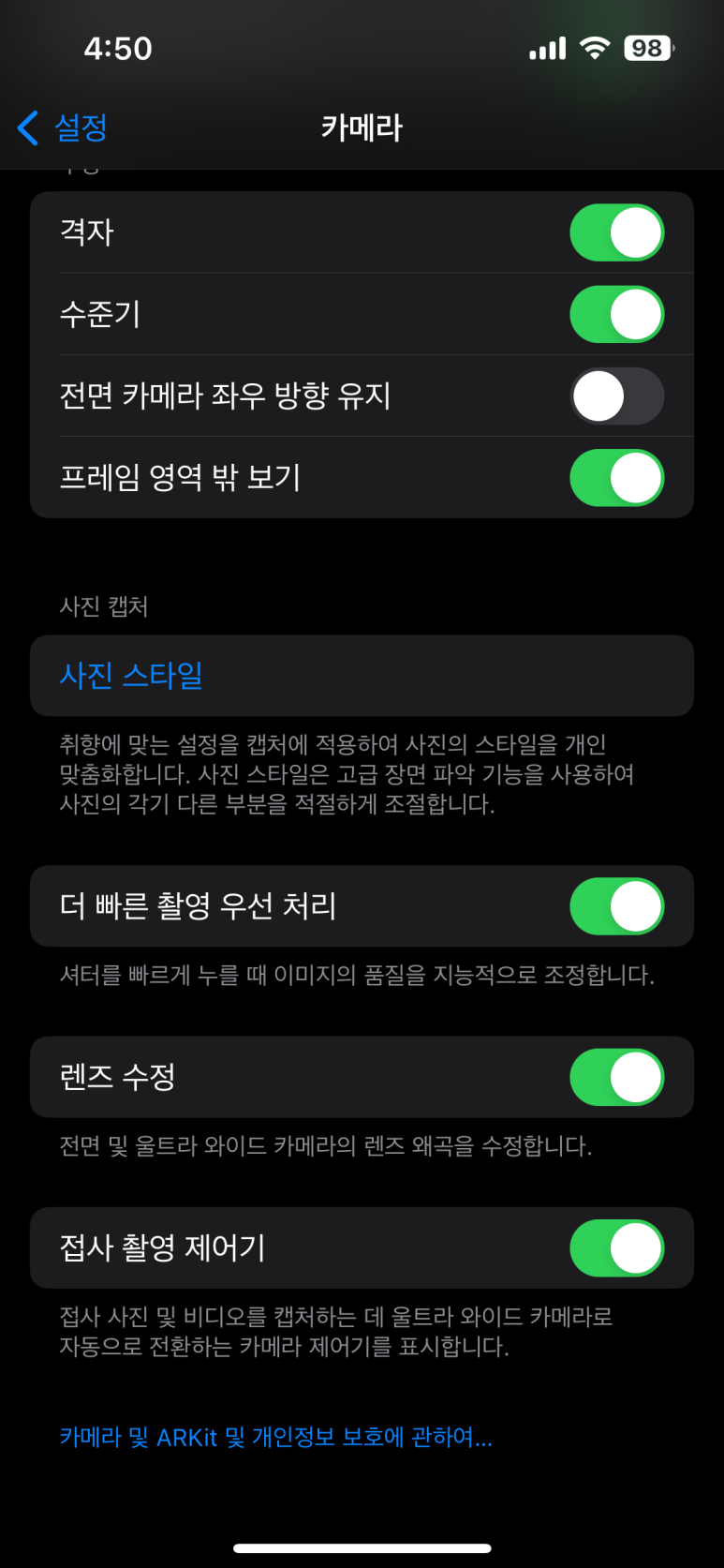Go back to 설정

pos(63,127)
